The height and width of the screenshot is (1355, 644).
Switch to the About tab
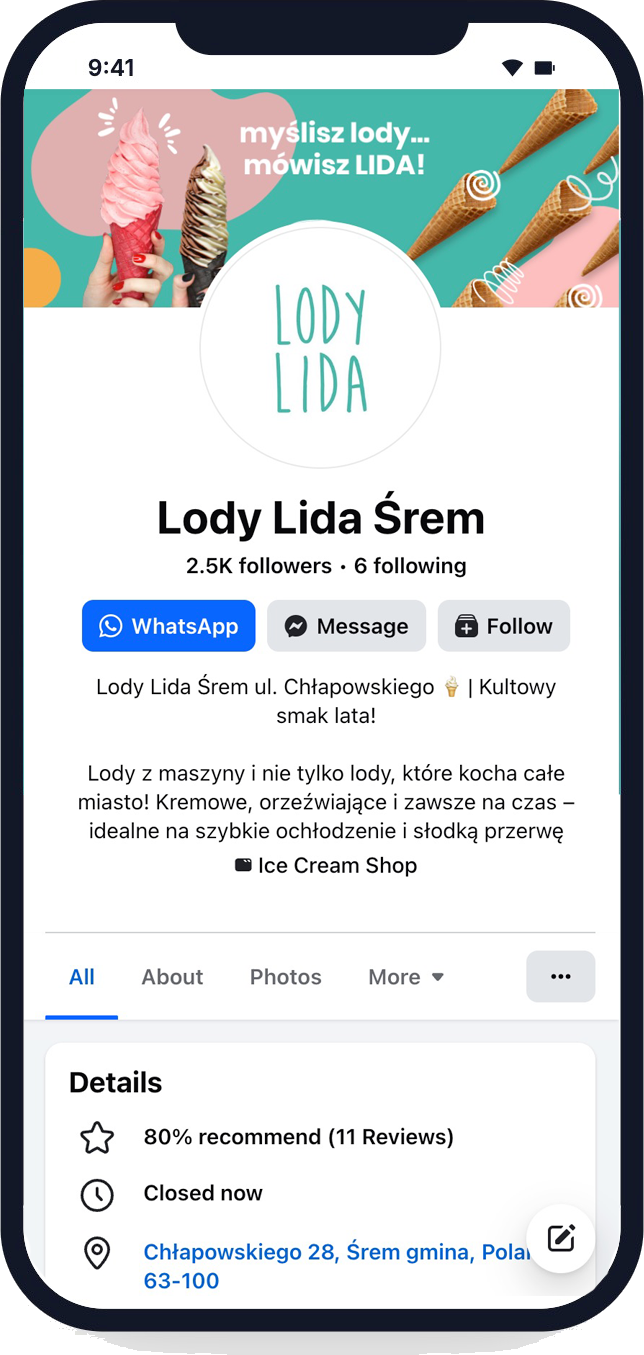[x=172, y=977]
